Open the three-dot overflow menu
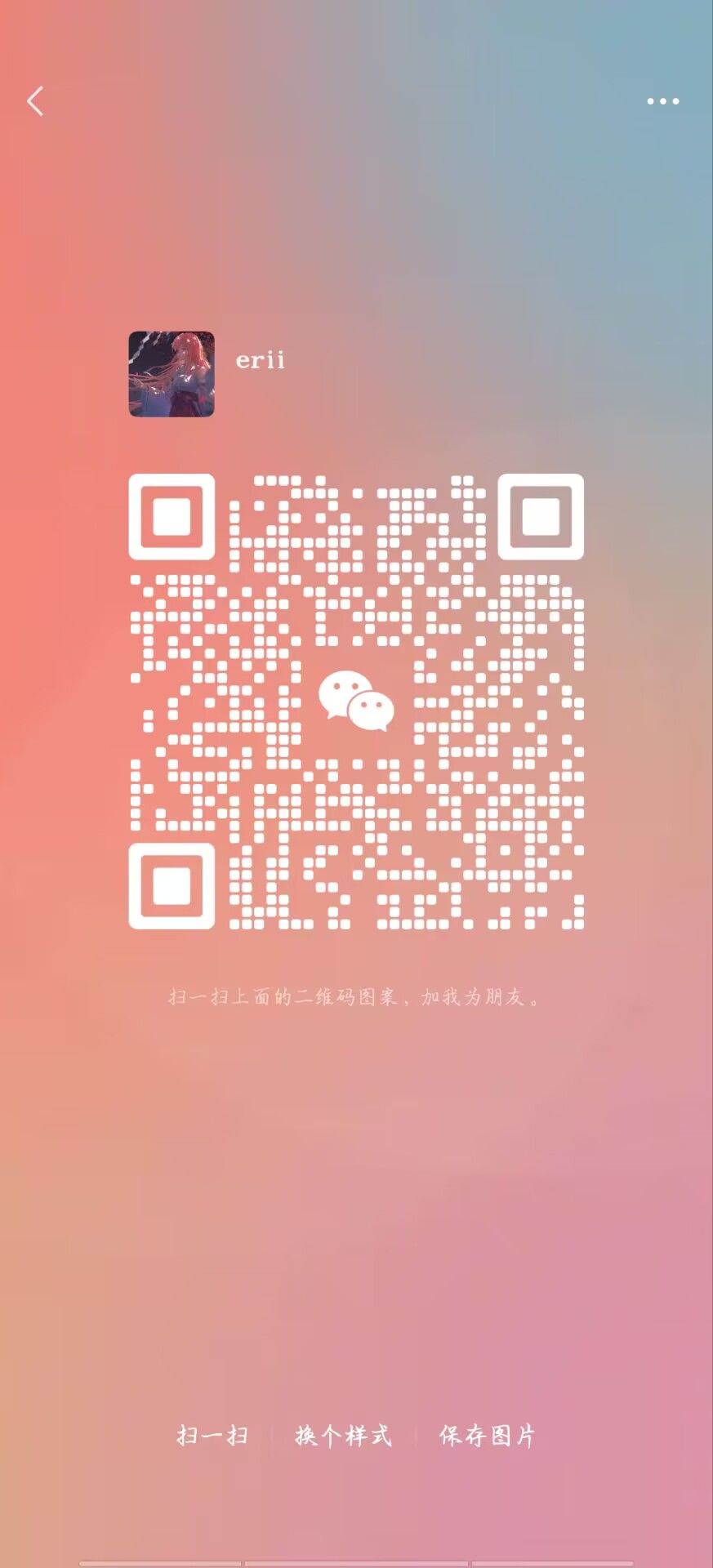The width and height of the screenshot is (713, 1568). [662, 101]
